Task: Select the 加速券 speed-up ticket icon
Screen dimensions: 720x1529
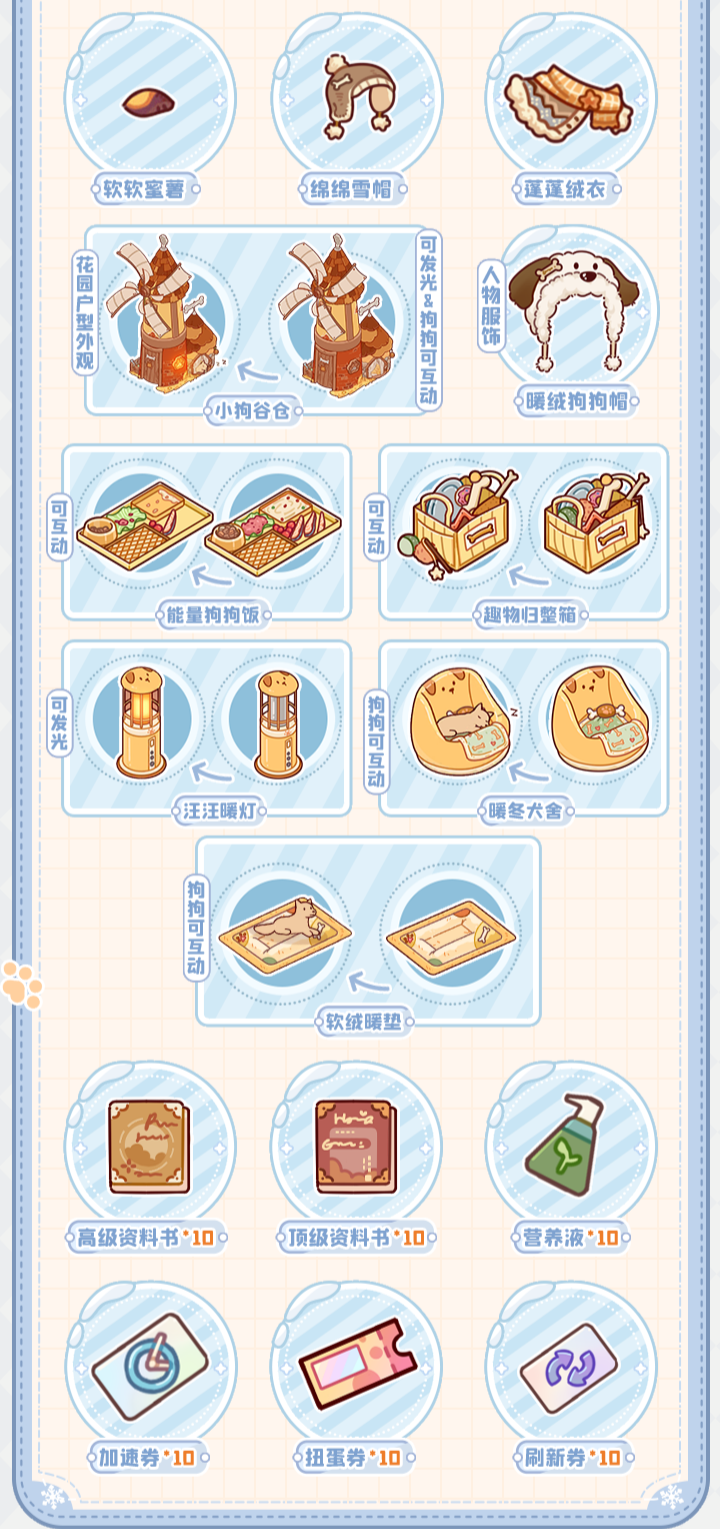Action: tap(150, 1363)
